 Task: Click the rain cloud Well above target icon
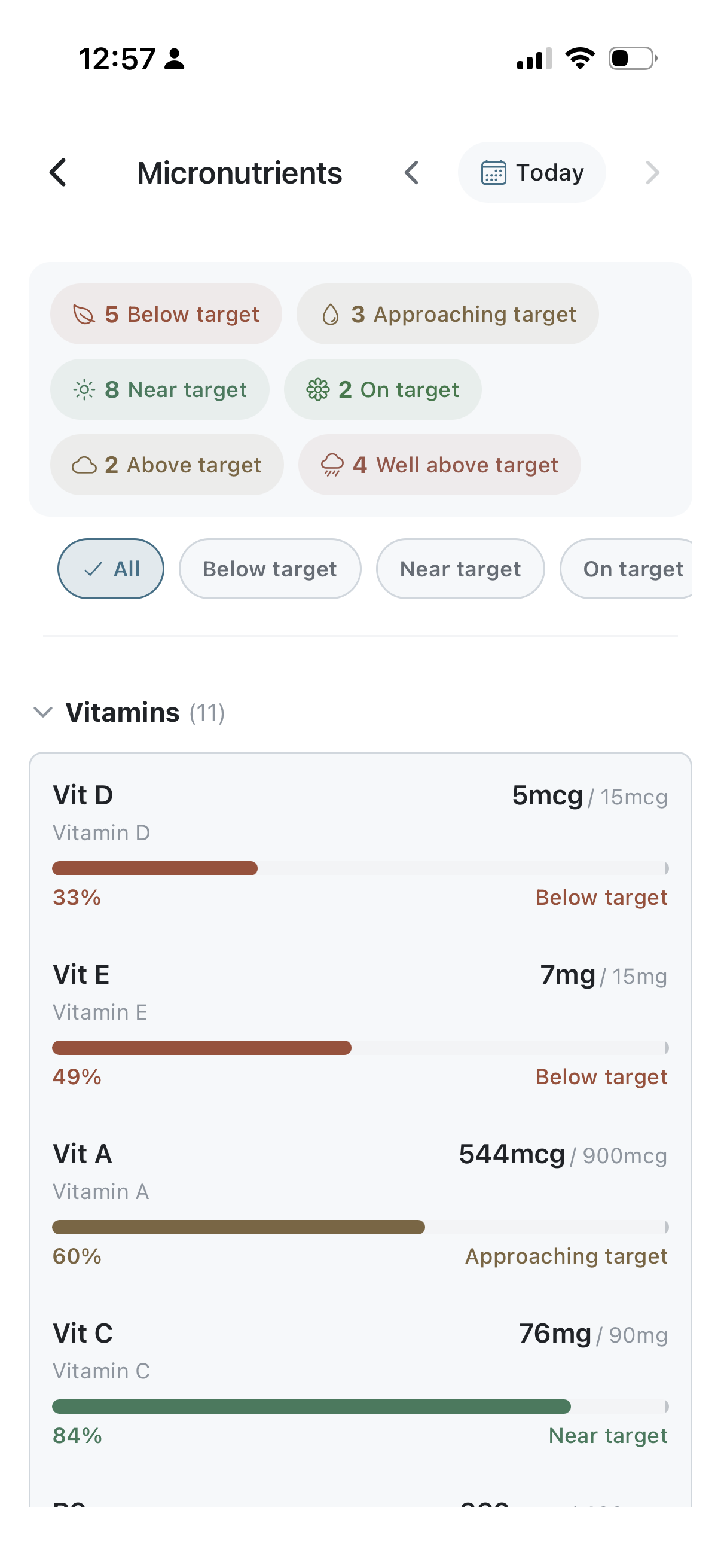333,465
